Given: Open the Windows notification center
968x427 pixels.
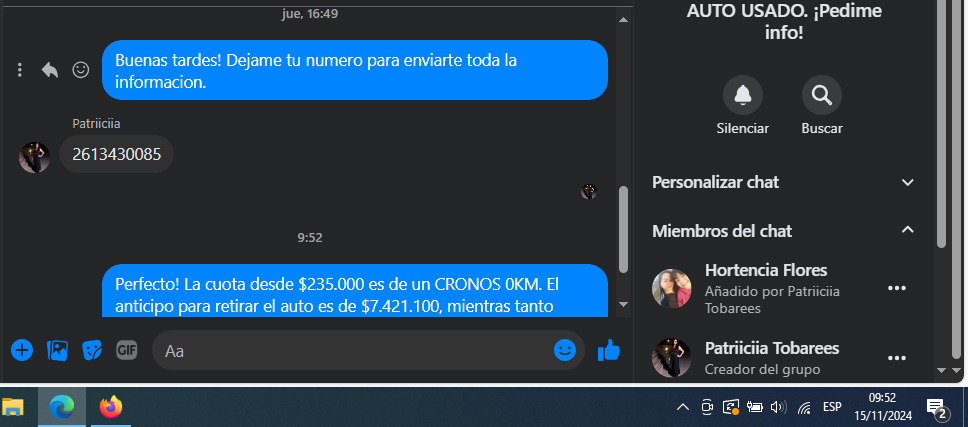Looking at the screenshot, I should click(x=937, y=407).
